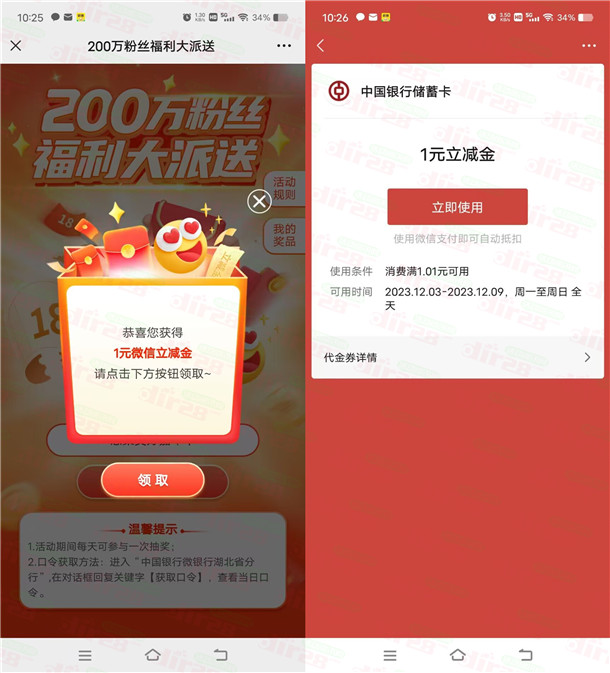Image resolution: width=610 pixels, height=673 pixels.
Task: Open the 代金券详情 row
Action: click(457, 357)
